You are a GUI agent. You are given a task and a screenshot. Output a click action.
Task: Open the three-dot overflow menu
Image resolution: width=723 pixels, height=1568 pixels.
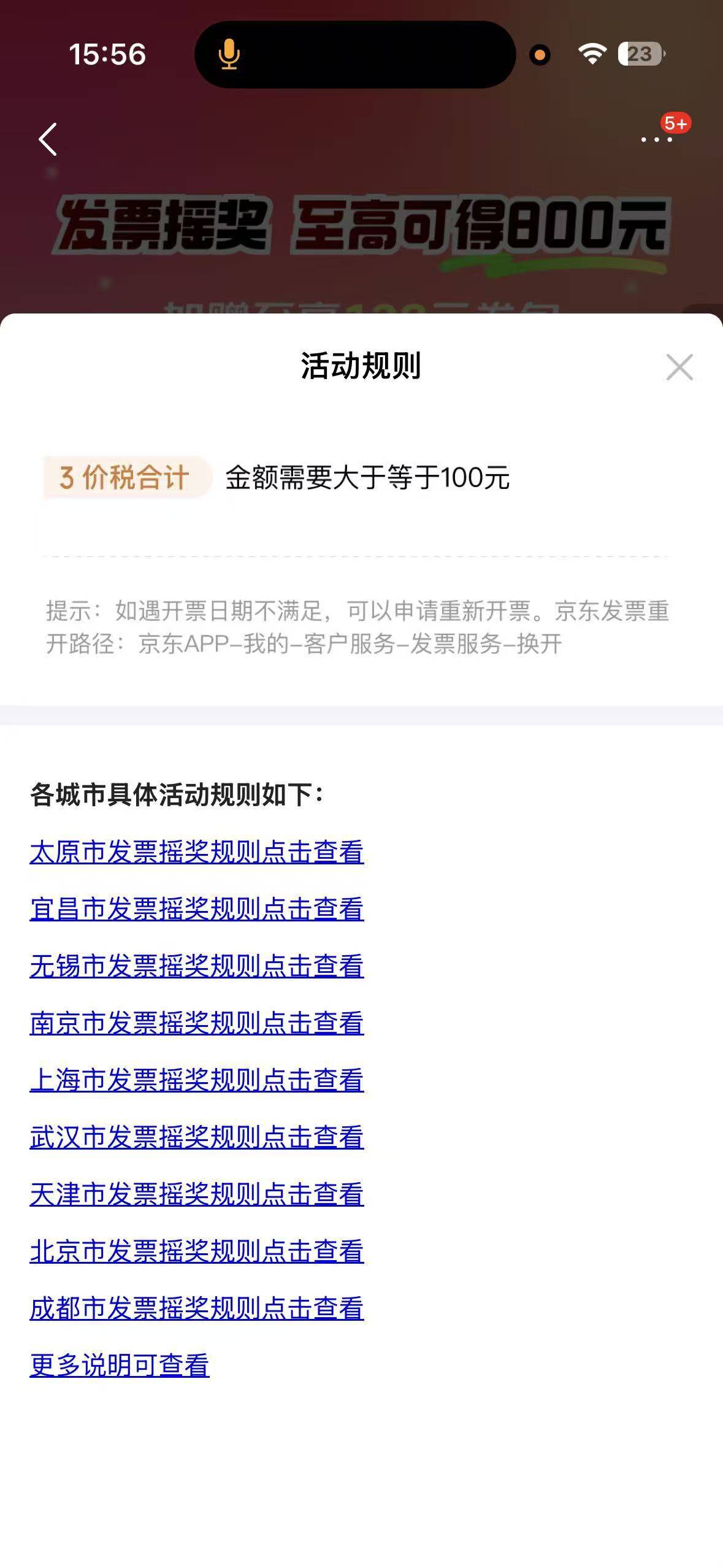[656, 139]
